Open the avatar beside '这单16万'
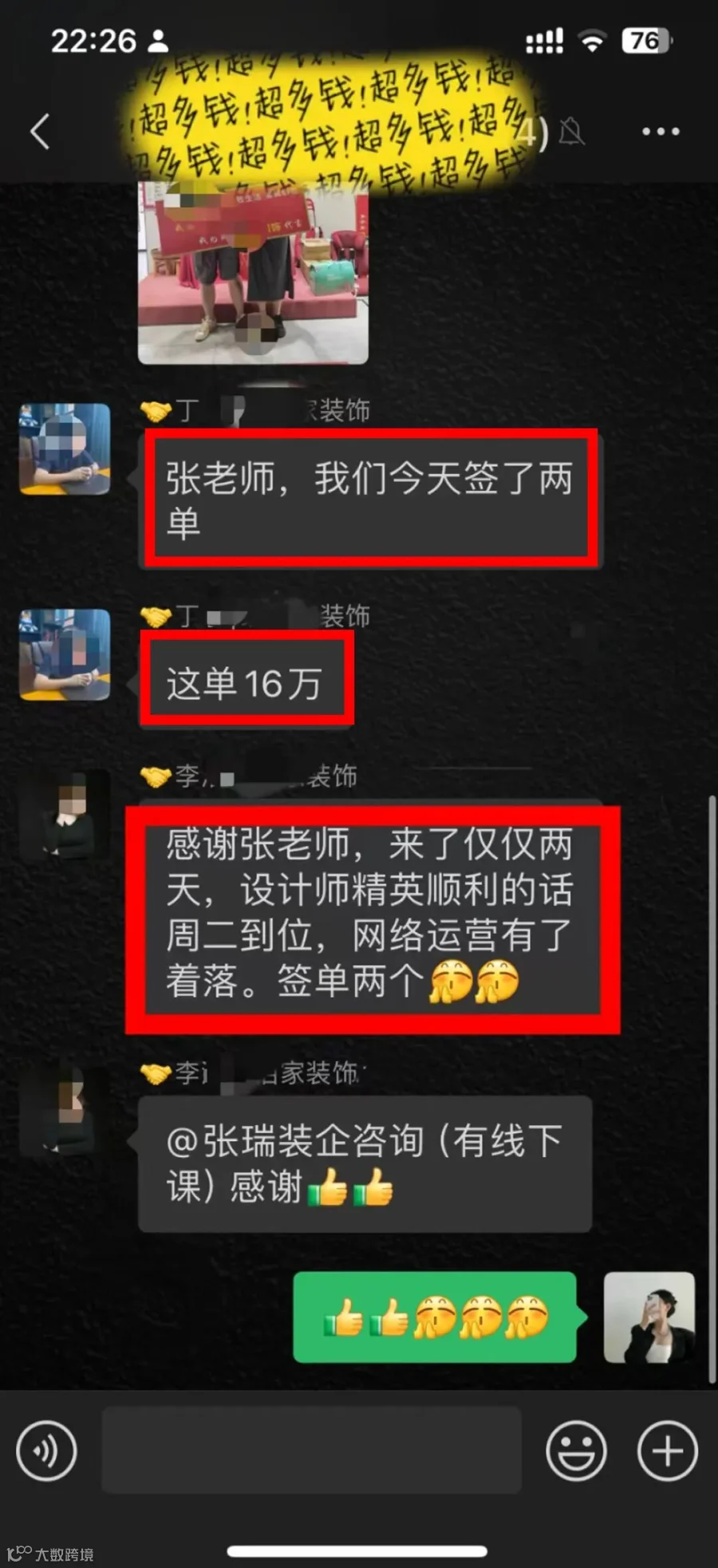The width and height of the screenshot is (718, 1568). pos(65,654)
